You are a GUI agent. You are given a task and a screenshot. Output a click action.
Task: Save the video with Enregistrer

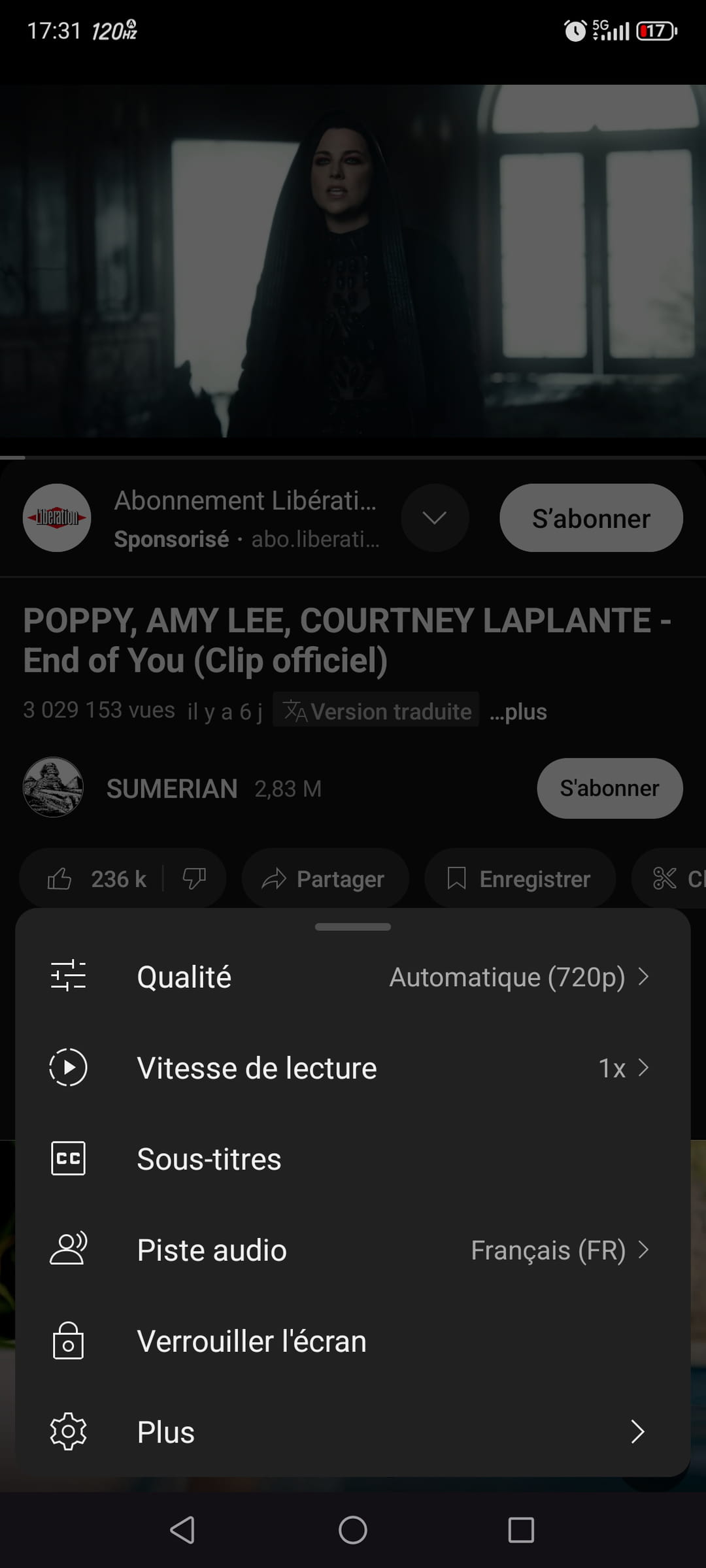click(520, 879)
